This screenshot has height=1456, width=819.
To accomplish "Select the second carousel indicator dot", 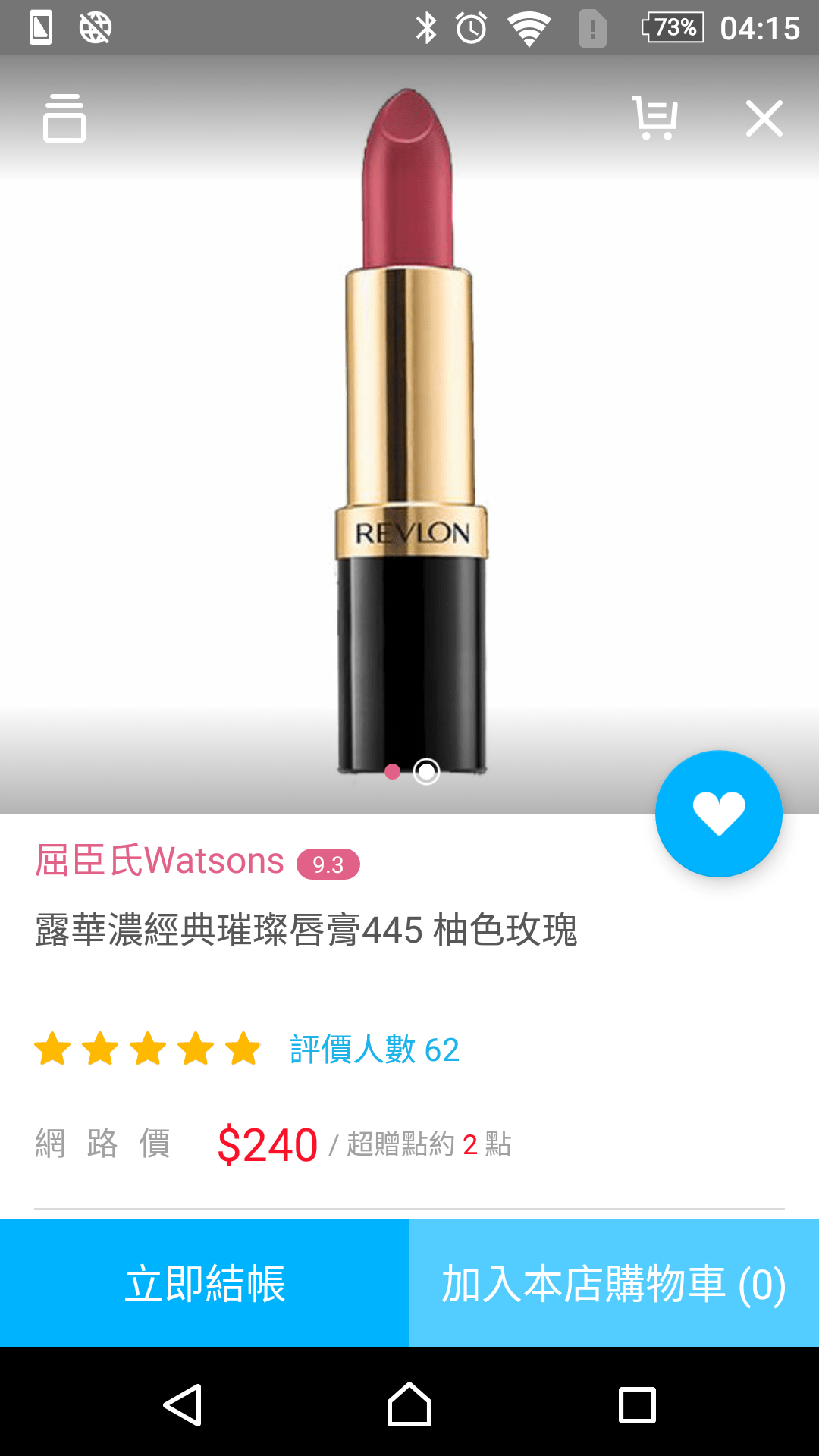I will [425, 770].
